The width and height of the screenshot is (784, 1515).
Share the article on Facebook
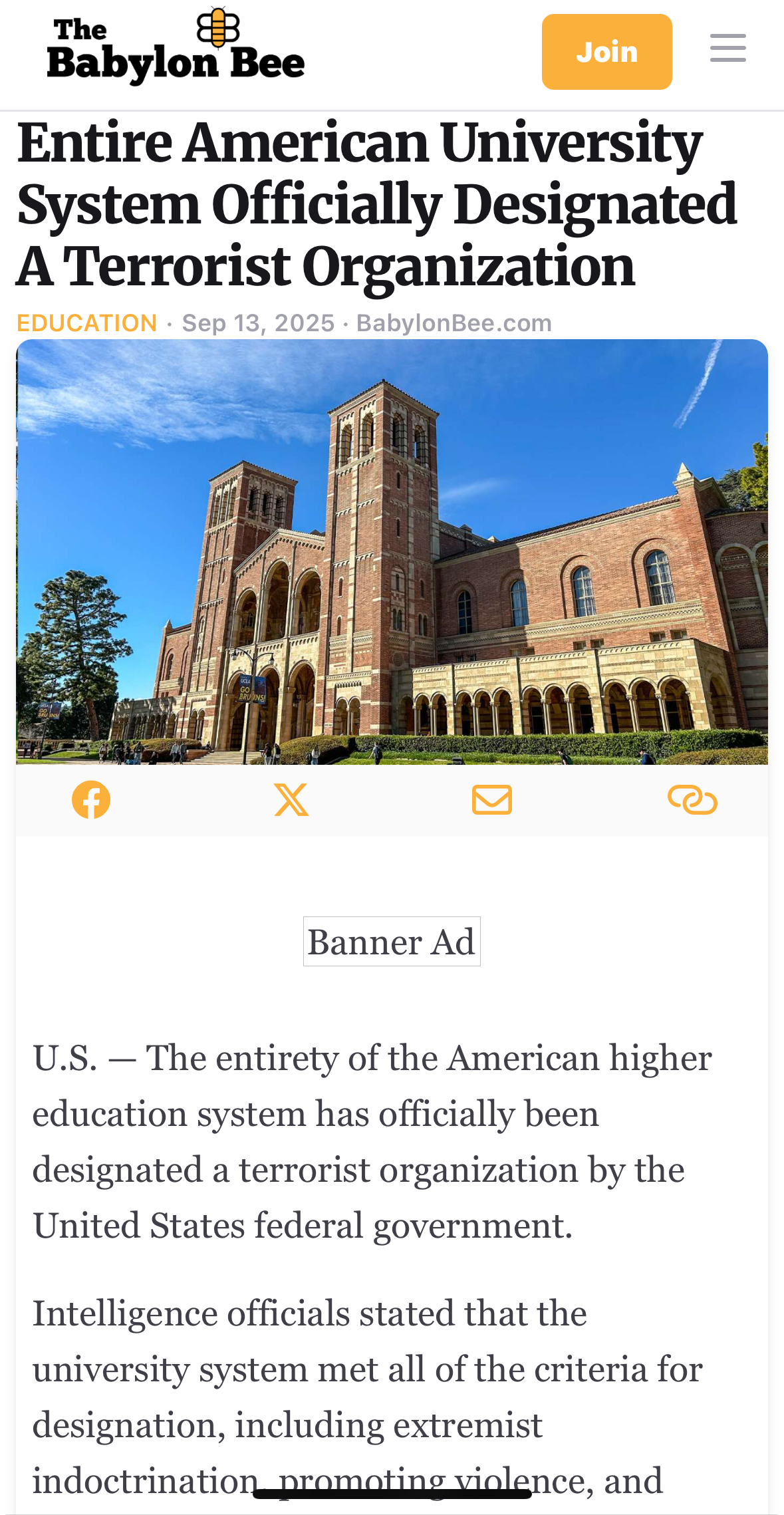click(91, 799)
